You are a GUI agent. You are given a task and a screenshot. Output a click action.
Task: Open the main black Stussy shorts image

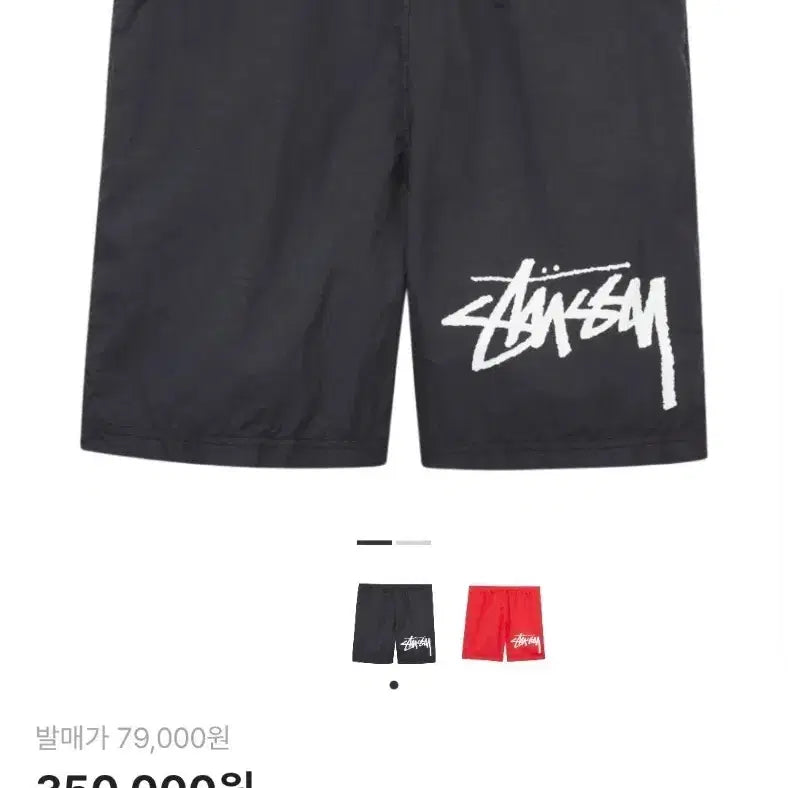point(394,240)
